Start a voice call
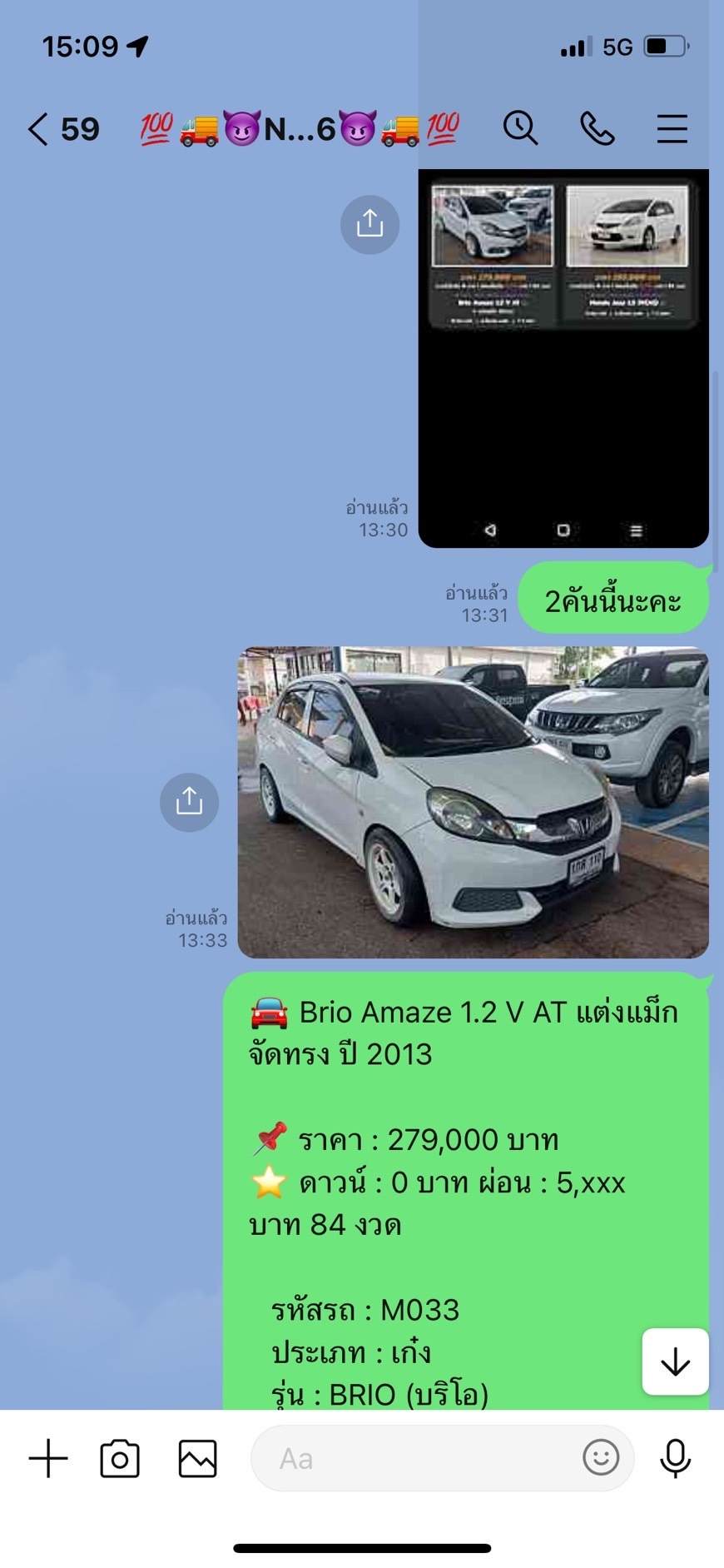This screenshot has width=724, height=1568. coord(597,129)
